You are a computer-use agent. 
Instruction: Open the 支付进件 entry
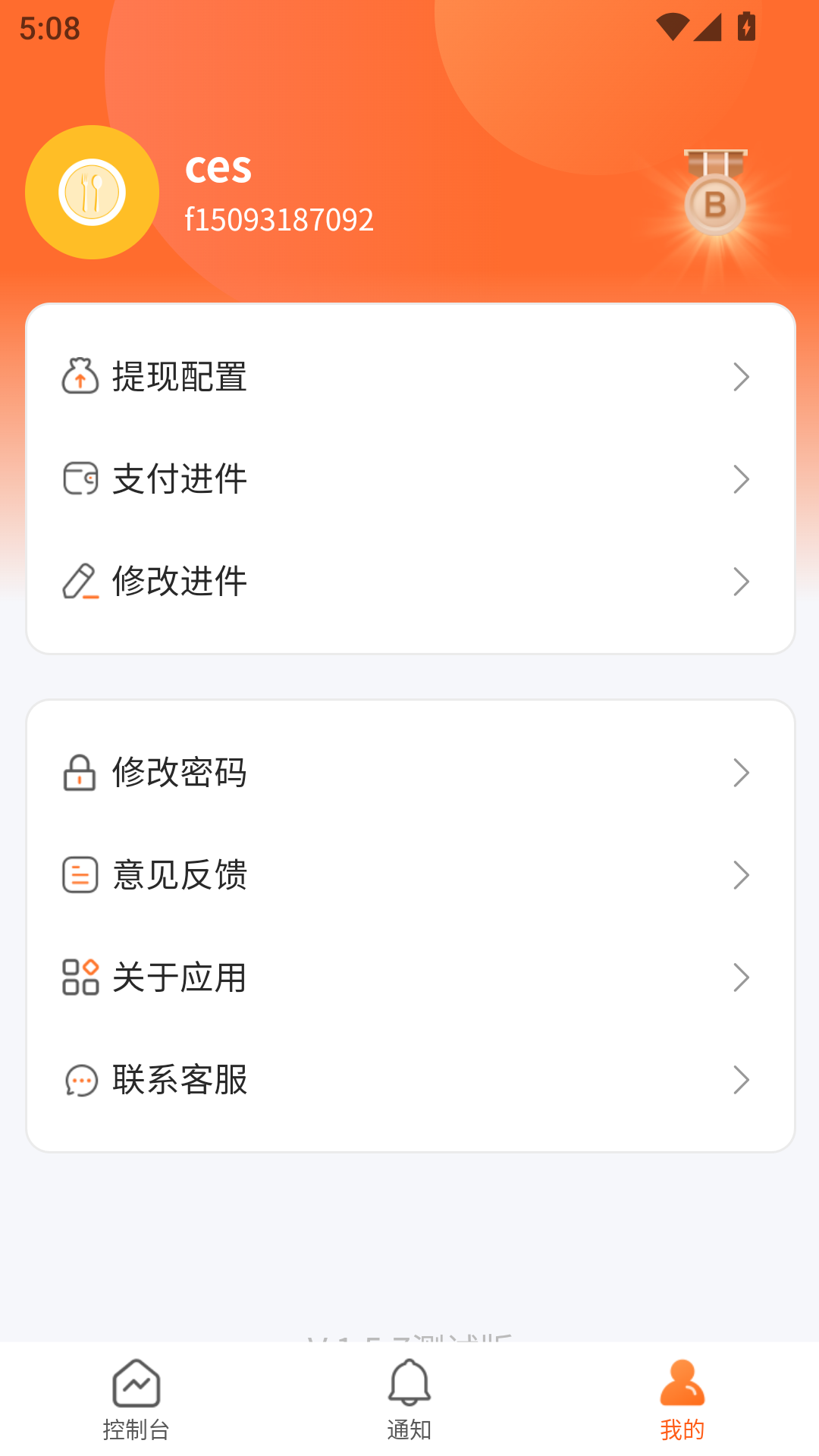(409, 479)
